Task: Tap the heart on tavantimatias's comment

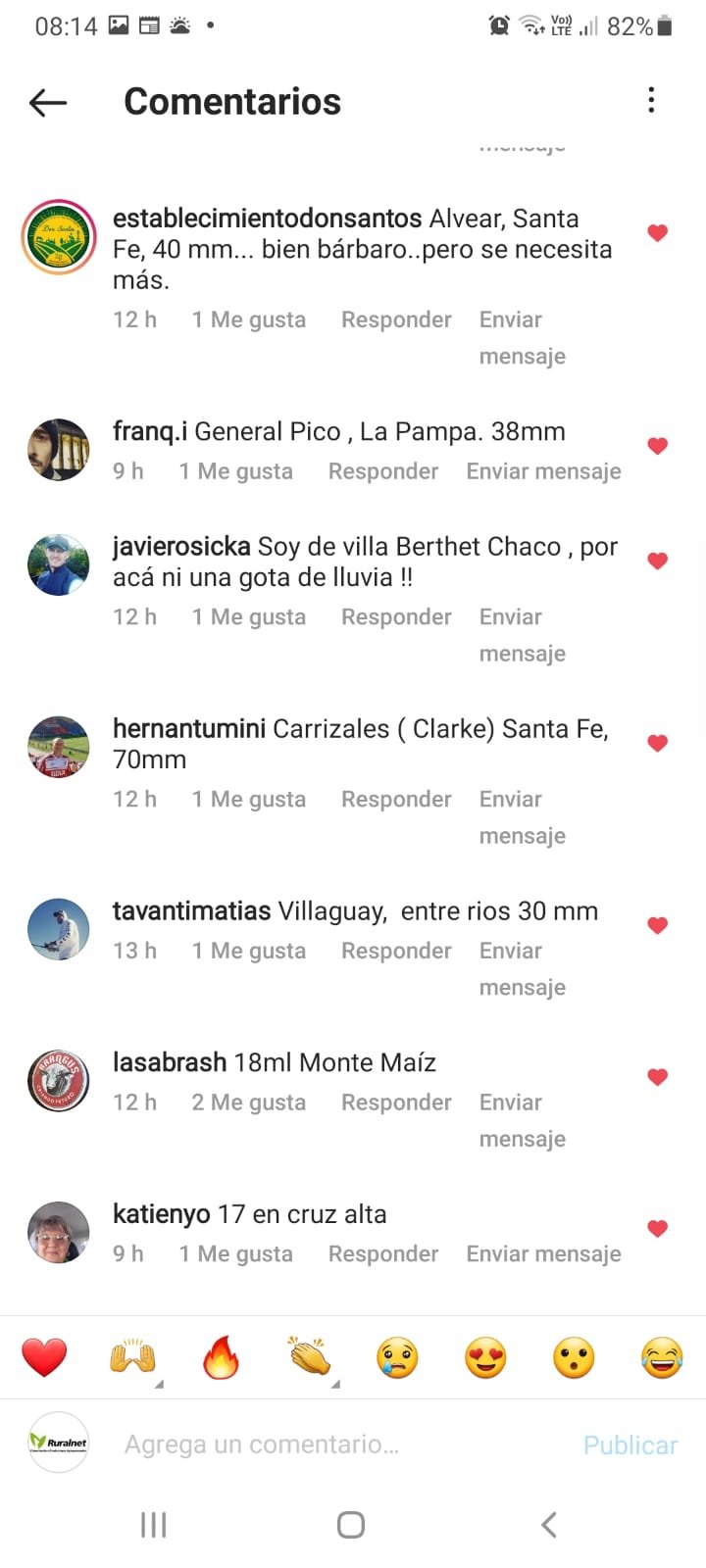Action: tap(658, 925)
